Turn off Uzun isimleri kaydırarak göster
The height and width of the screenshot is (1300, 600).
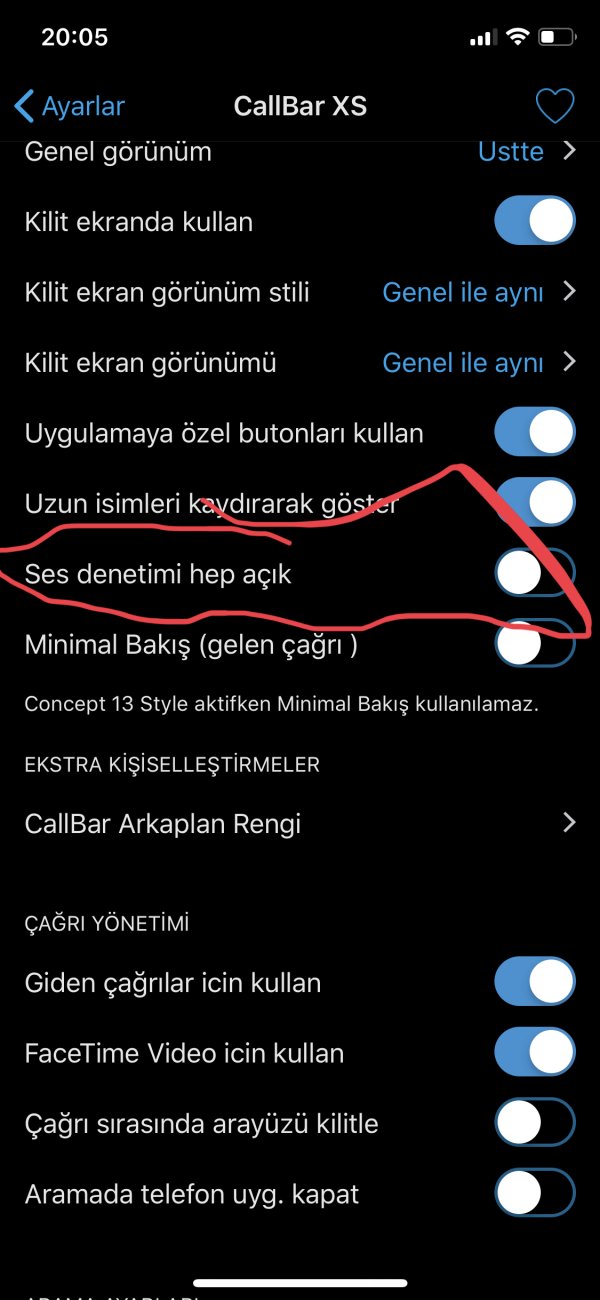point(534,502)
